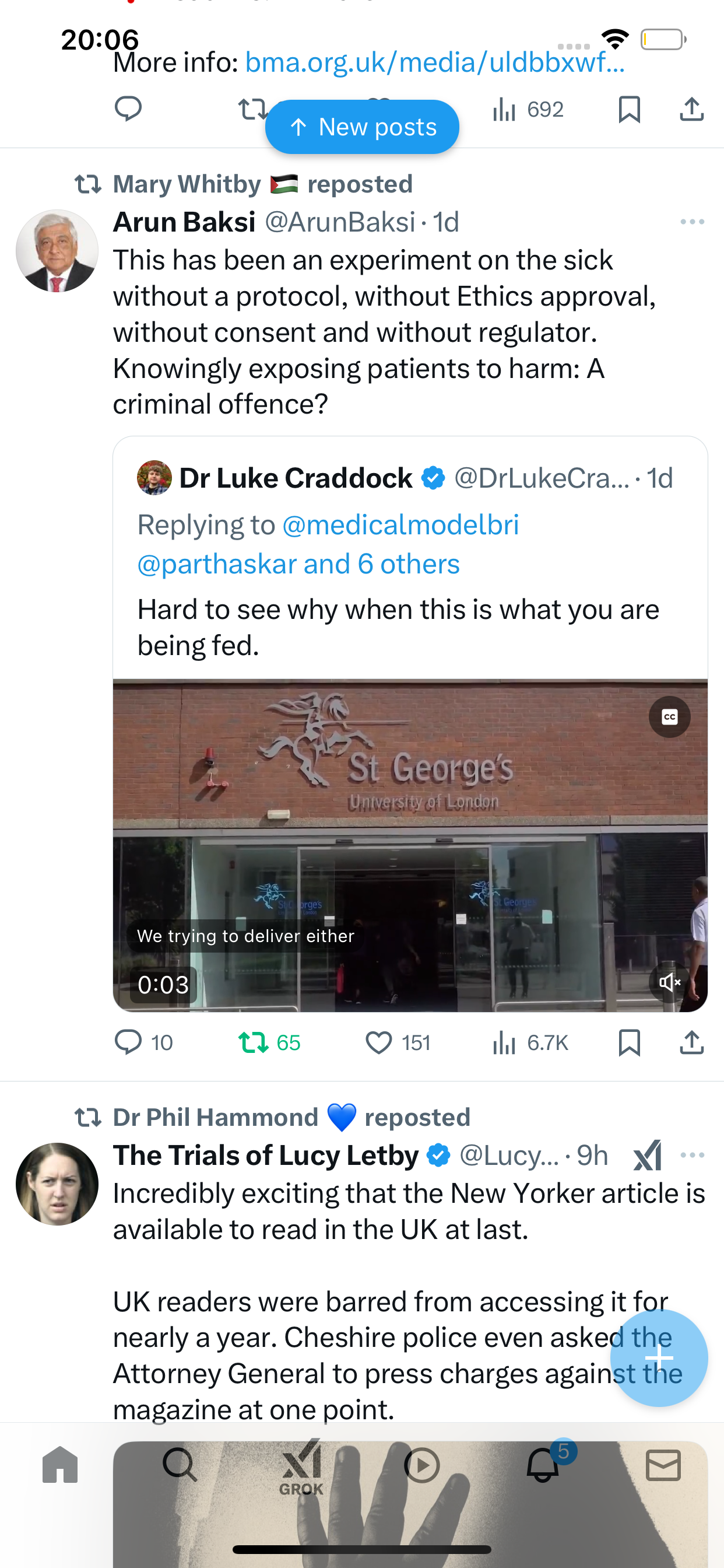Open the @medicalmodelbri mention link
The width and height of the screenshot is (724, 1568).
[400, 524]
